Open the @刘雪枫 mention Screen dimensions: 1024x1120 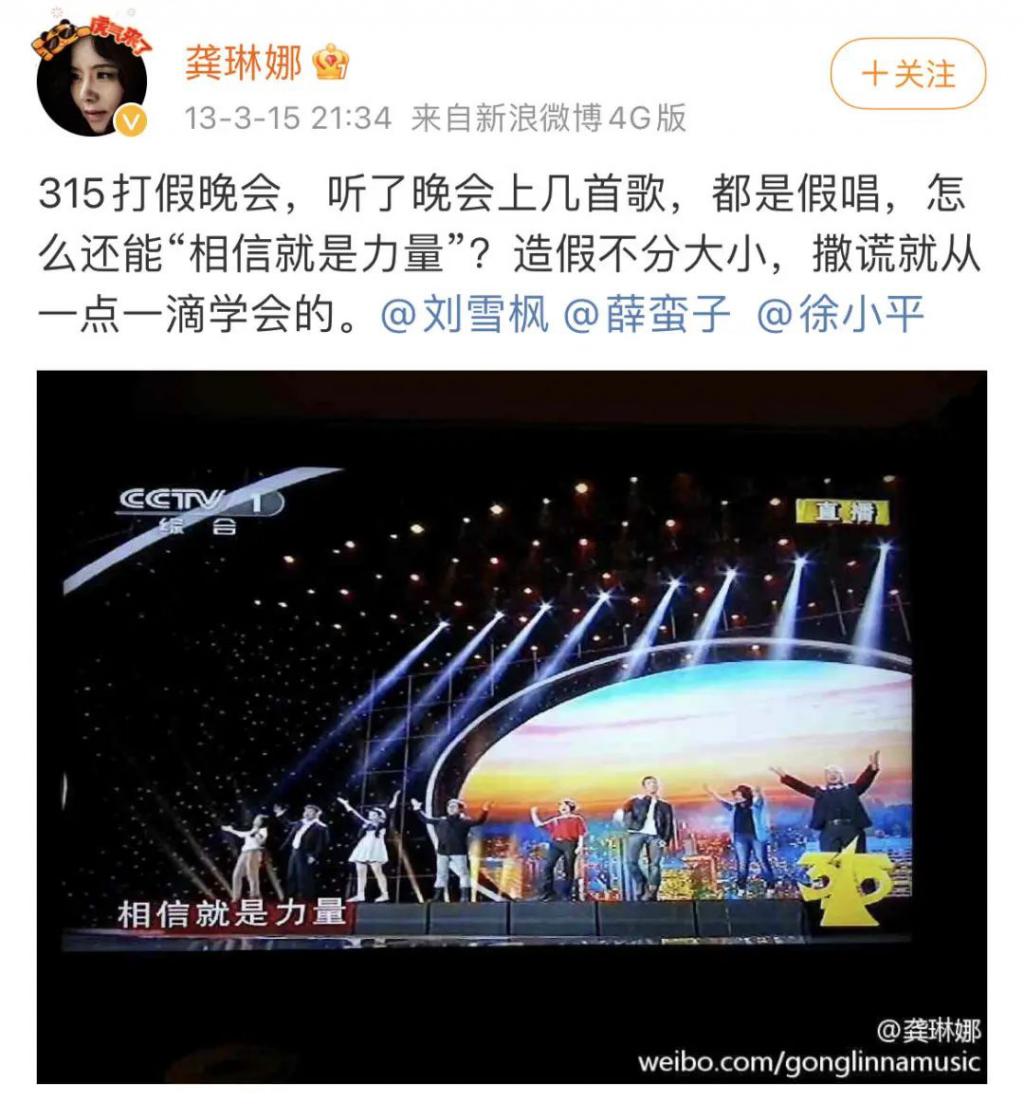click(465, 316)
